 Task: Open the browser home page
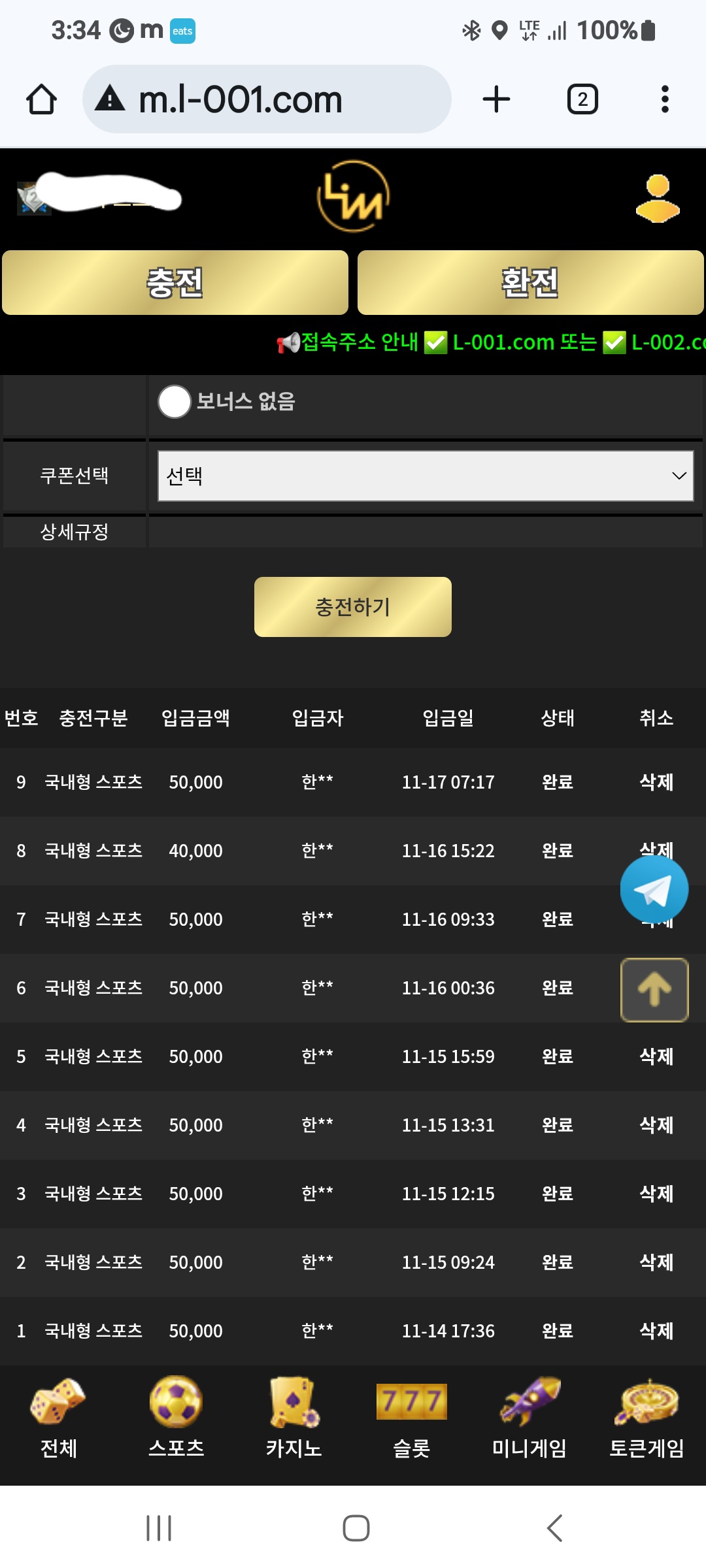tap(41, 99)
